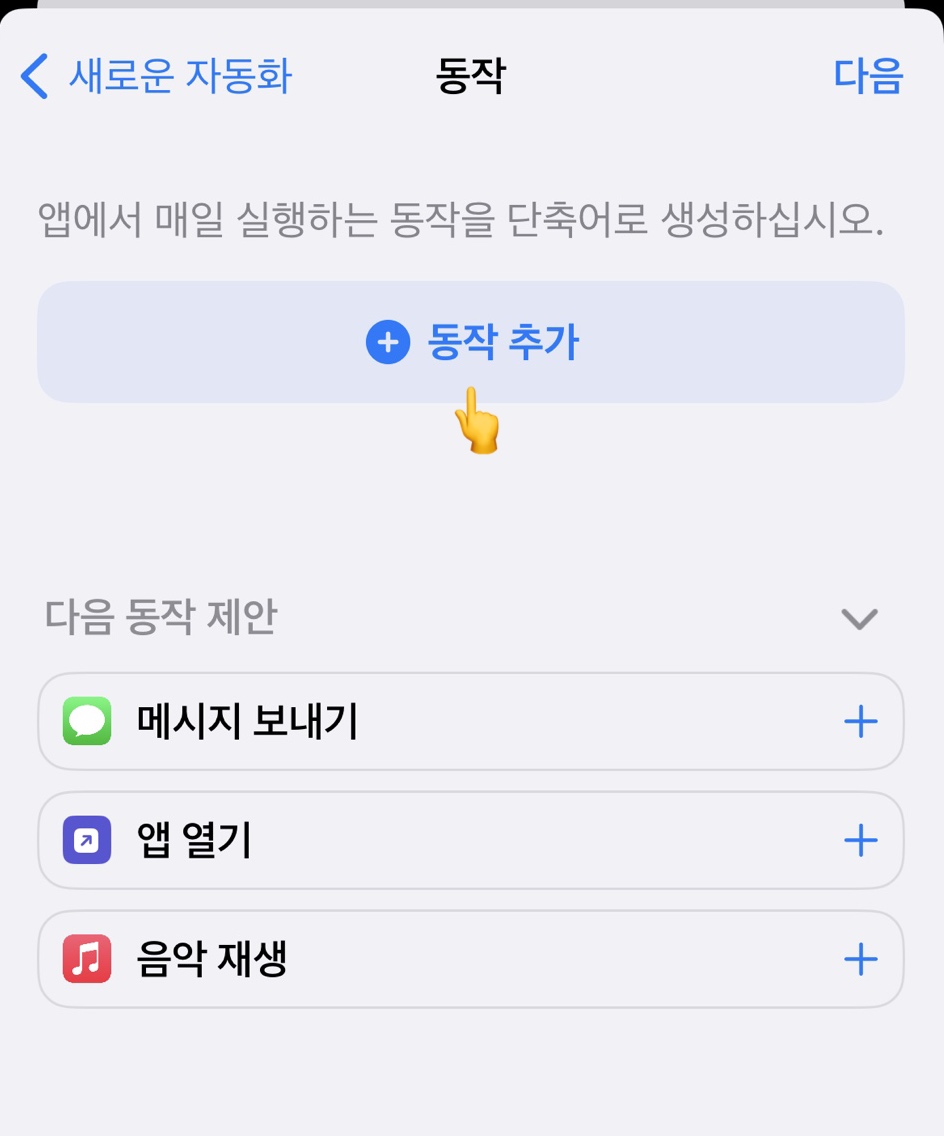The height and width of the screenshot is (1136, 944).
Task: Go back to 새로운 자동화
Action: coord(157,77)
